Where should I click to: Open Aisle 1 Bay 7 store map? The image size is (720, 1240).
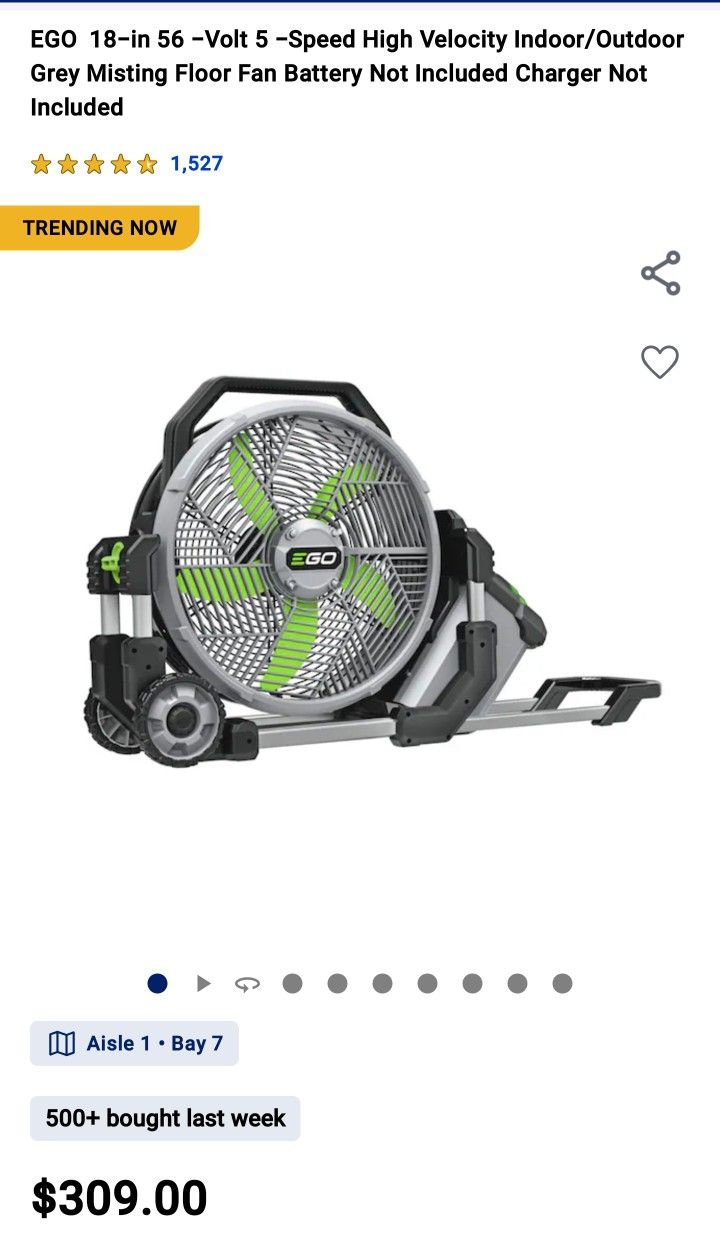click(135, 1043)
